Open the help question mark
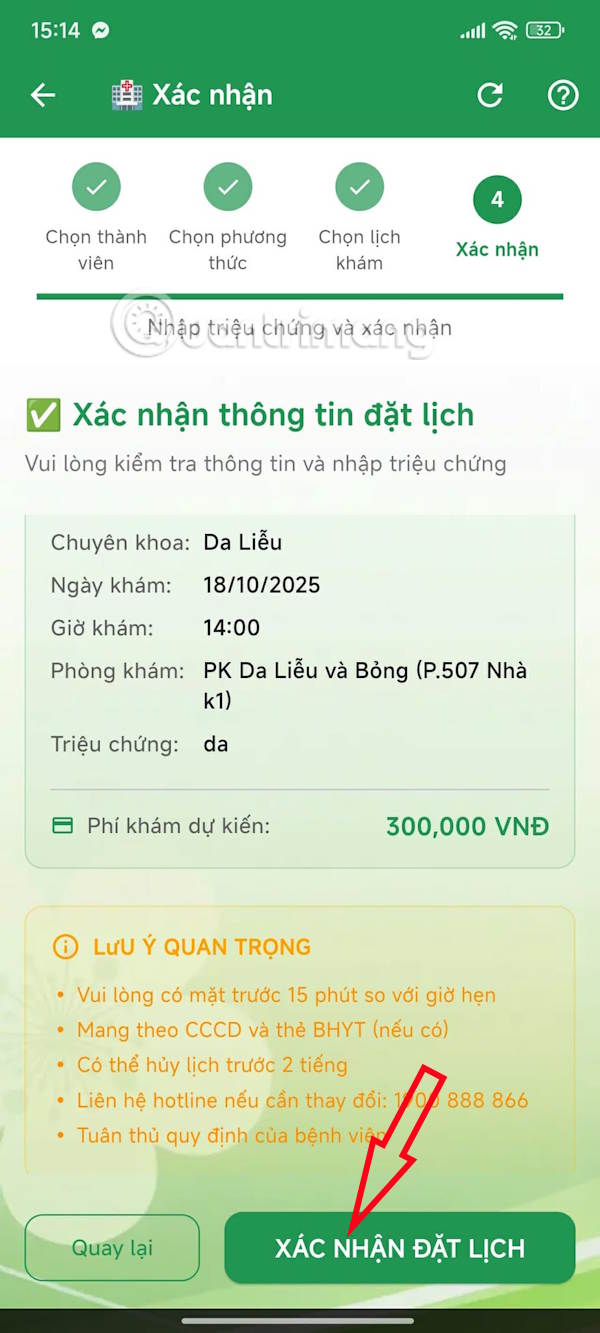The width and height of the screenshot is (600, 1333). (563, 95)
